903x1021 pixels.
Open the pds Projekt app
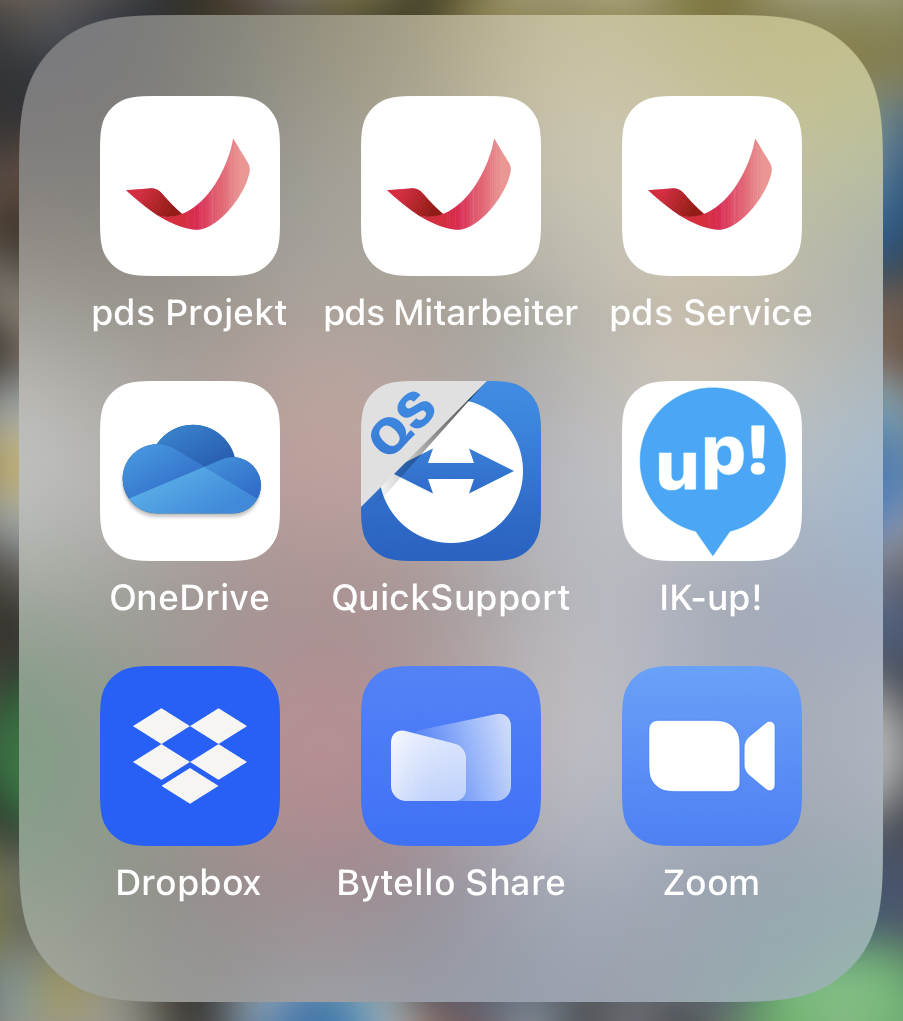[x=190, y=186]
